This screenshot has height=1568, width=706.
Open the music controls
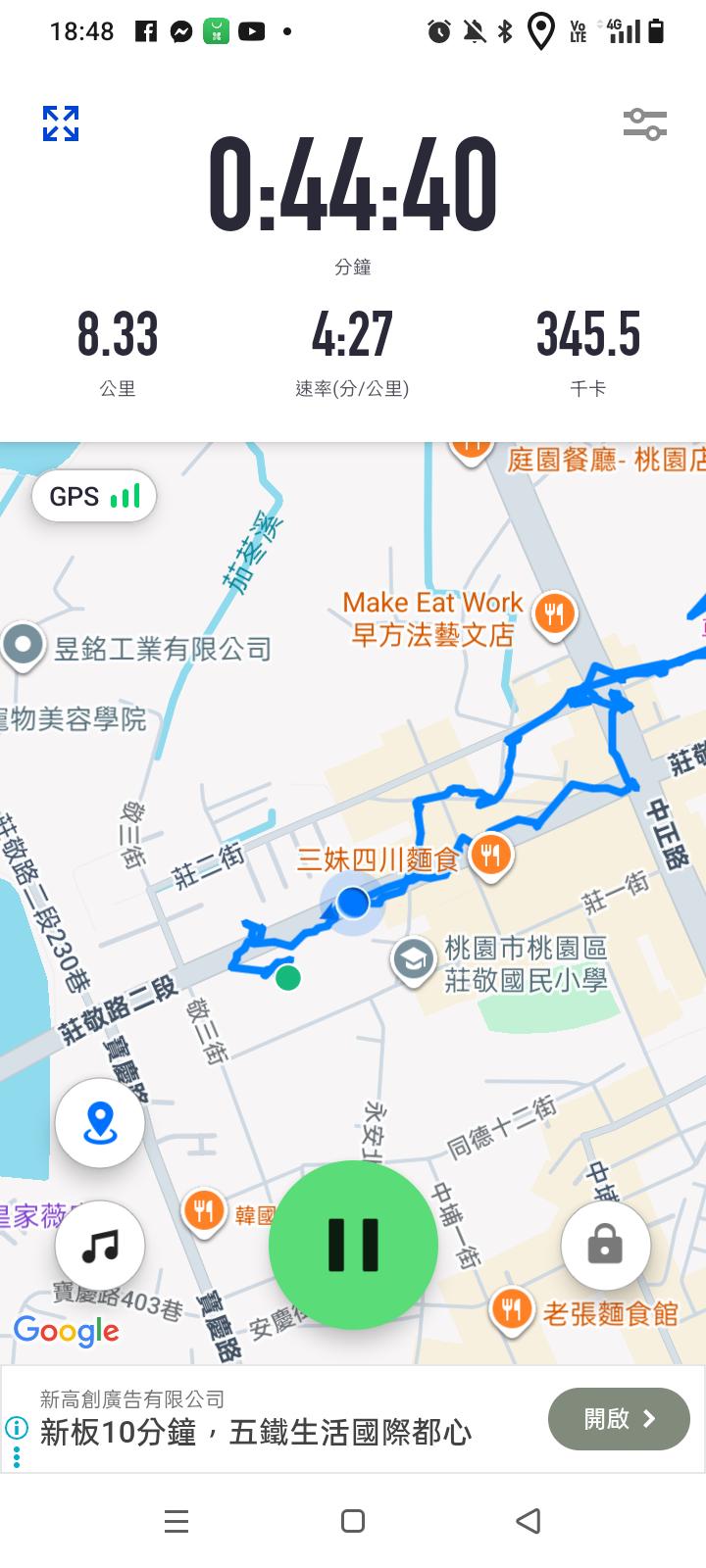pyautogui.click(x=100, y=1246)
